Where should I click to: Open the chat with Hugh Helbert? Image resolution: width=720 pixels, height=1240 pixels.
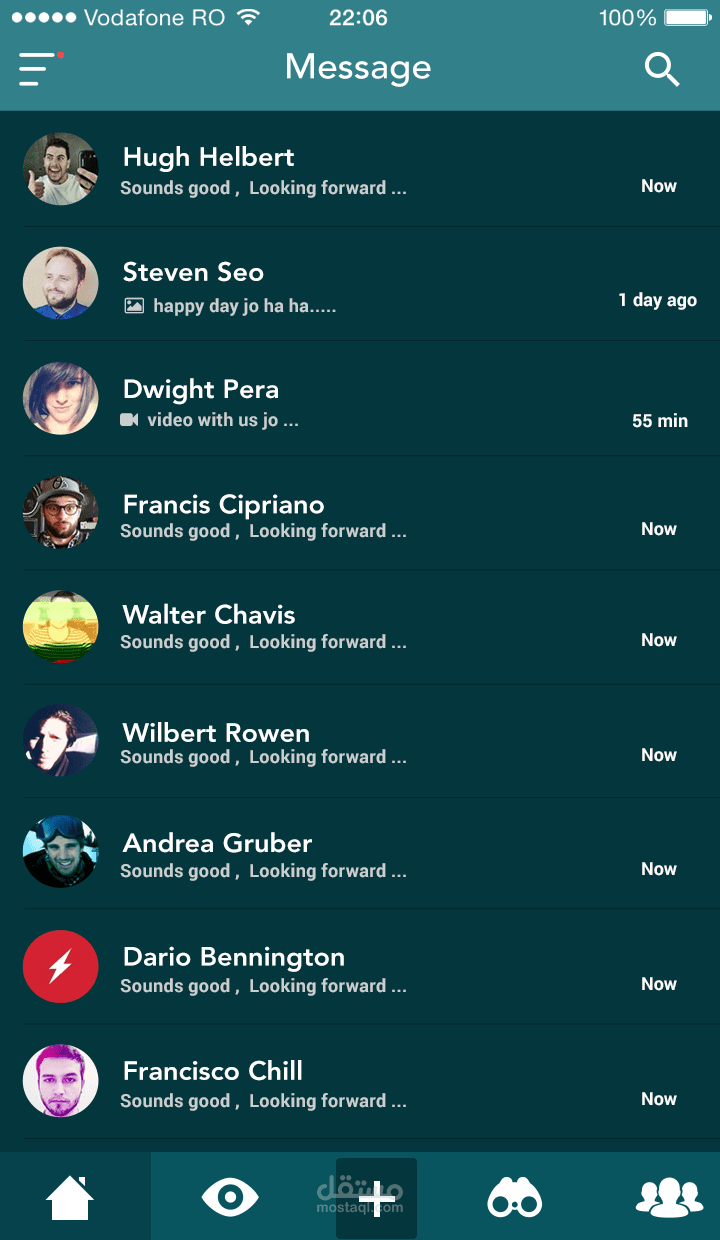[x=360, y=170]
